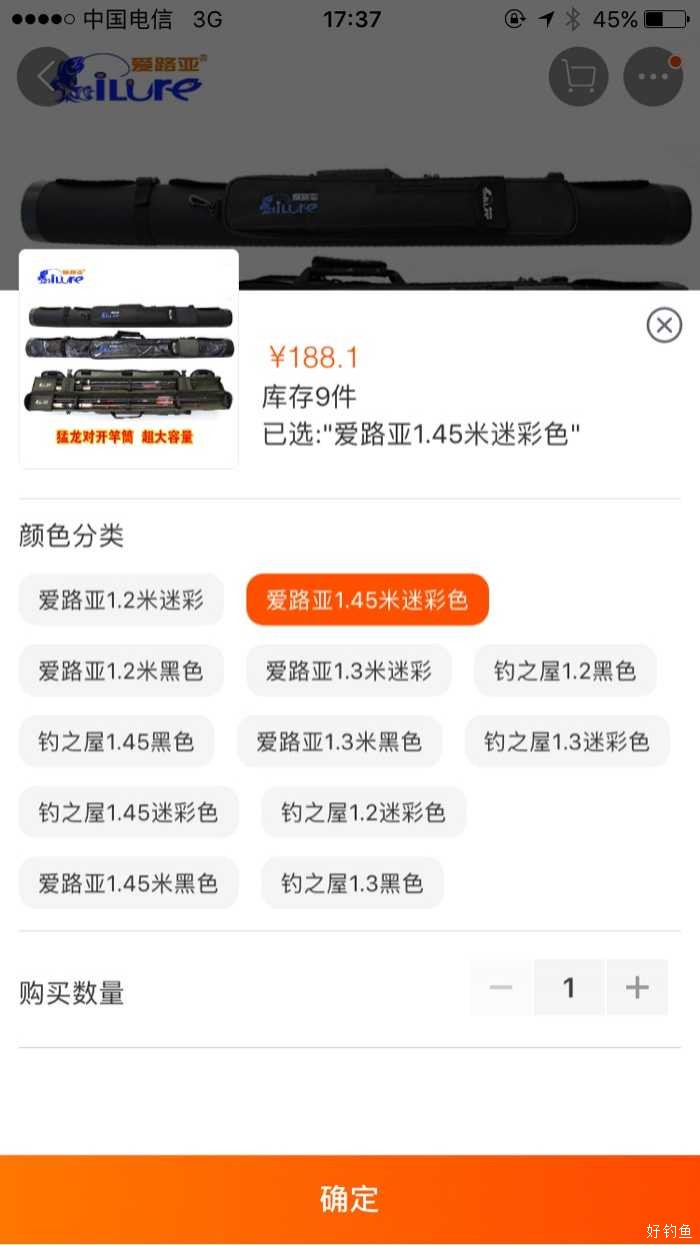The width and height of the screenshot is (700, 1245).
Task: Select 爱路亚1.2米黑色 option
Action: [121, 670]
